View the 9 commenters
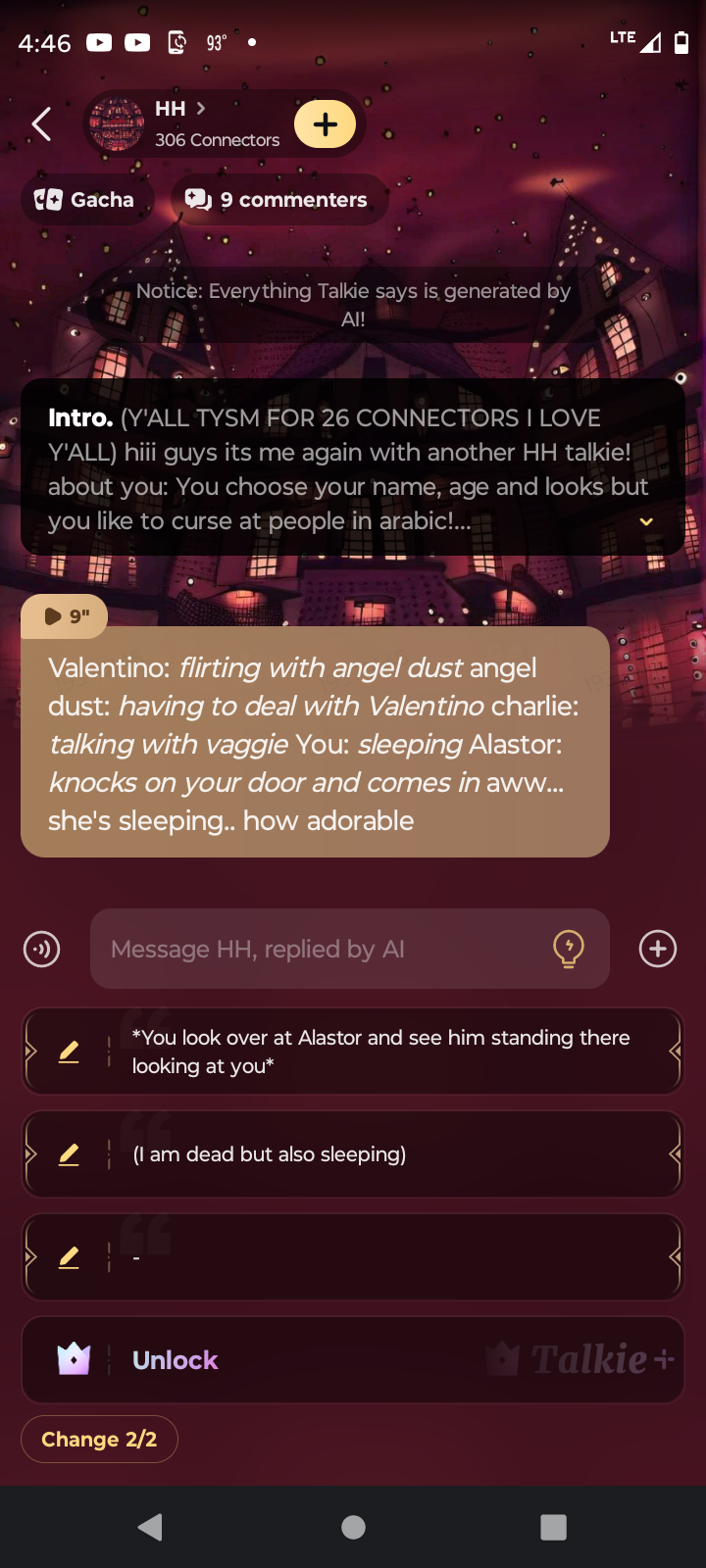 (278, 200)
